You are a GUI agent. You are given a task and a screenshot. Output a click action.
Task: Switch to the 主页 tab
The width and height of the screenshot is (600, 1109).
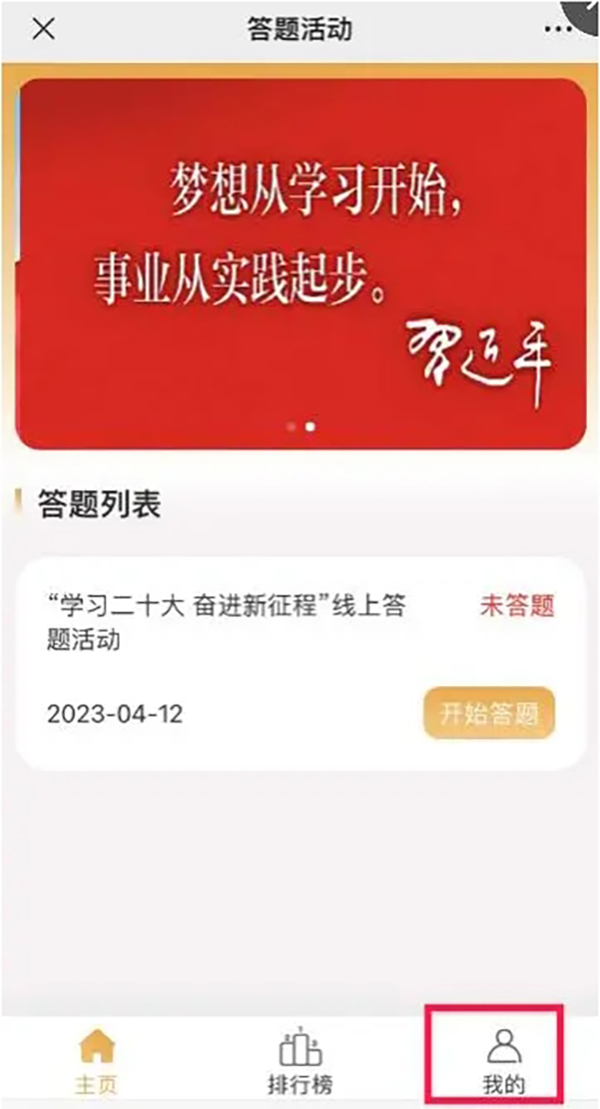click(x=97, y=1060)
